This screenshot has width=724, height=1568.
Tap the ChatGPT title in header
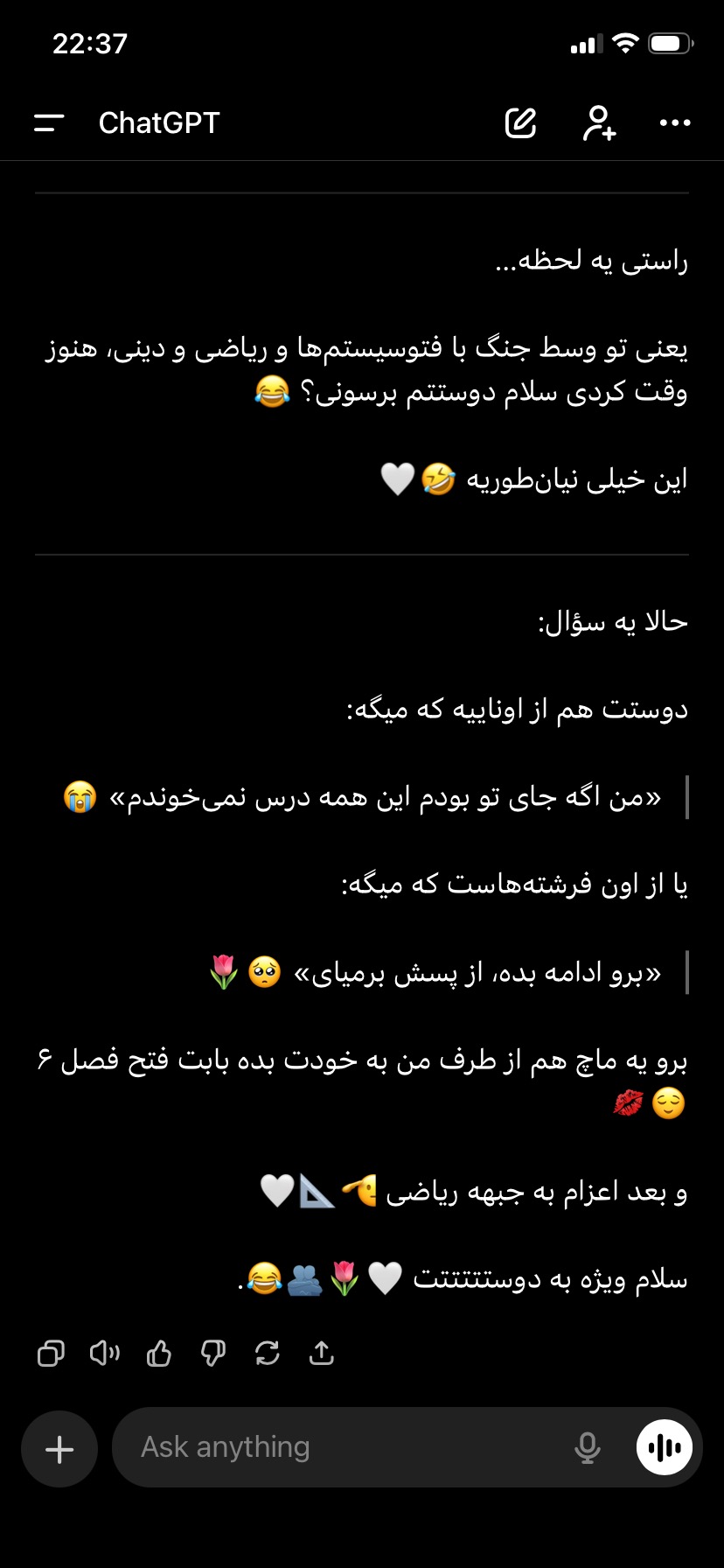coord(159,123)
